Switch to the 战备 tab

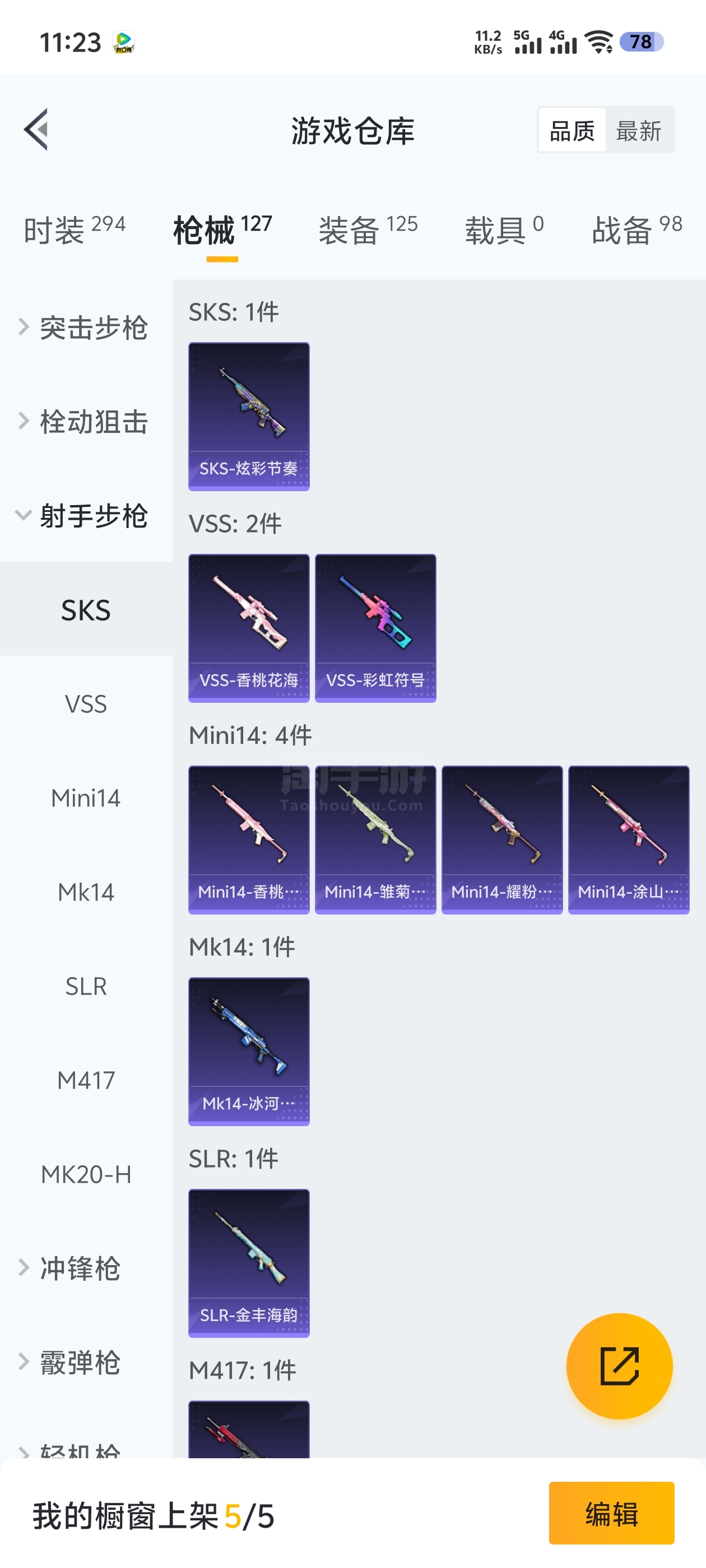click(636, 230)
